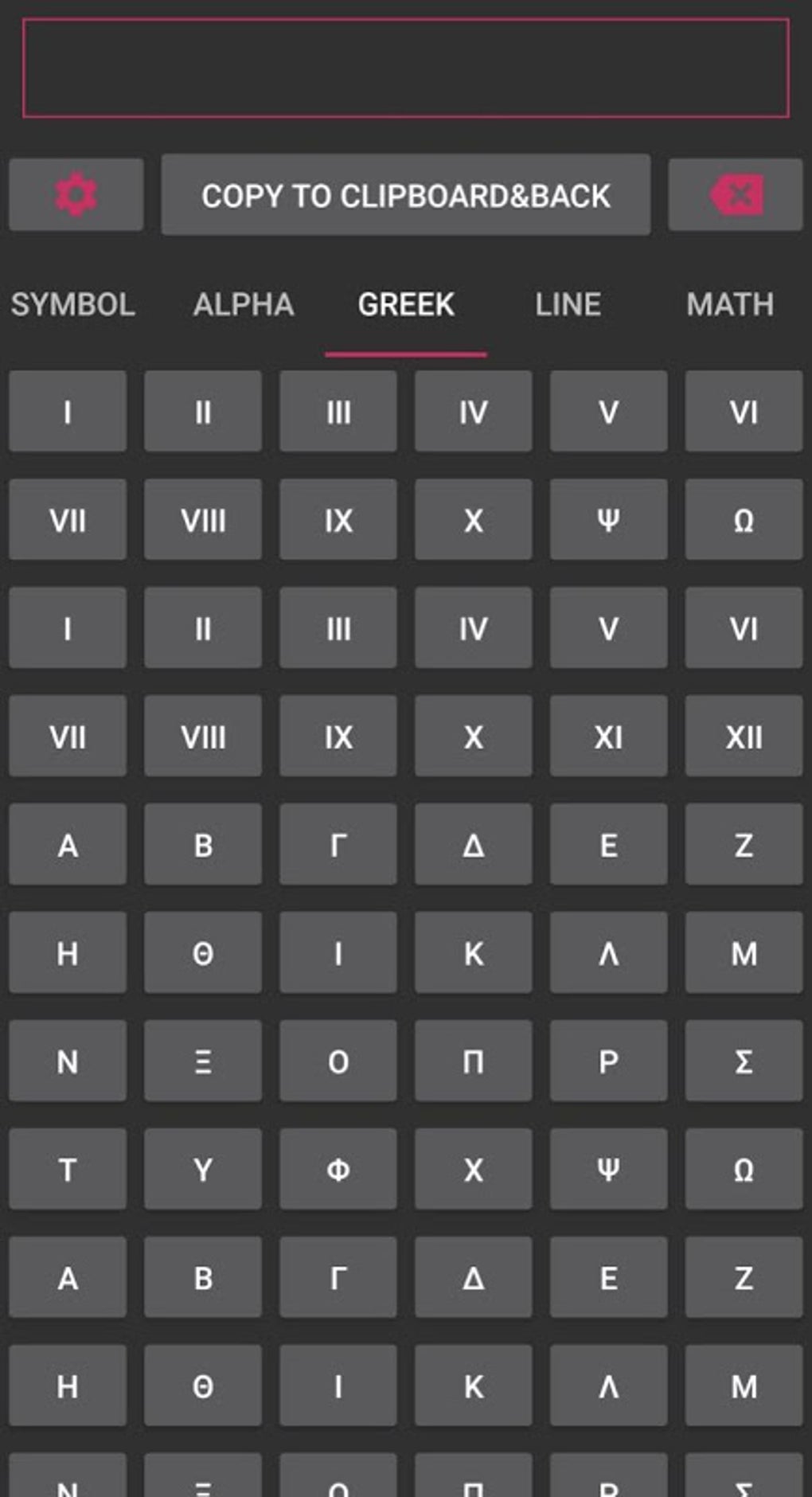Click the uppercase Theta key
This screenshot has height=1497, width=812.
(x=203, y=954)
